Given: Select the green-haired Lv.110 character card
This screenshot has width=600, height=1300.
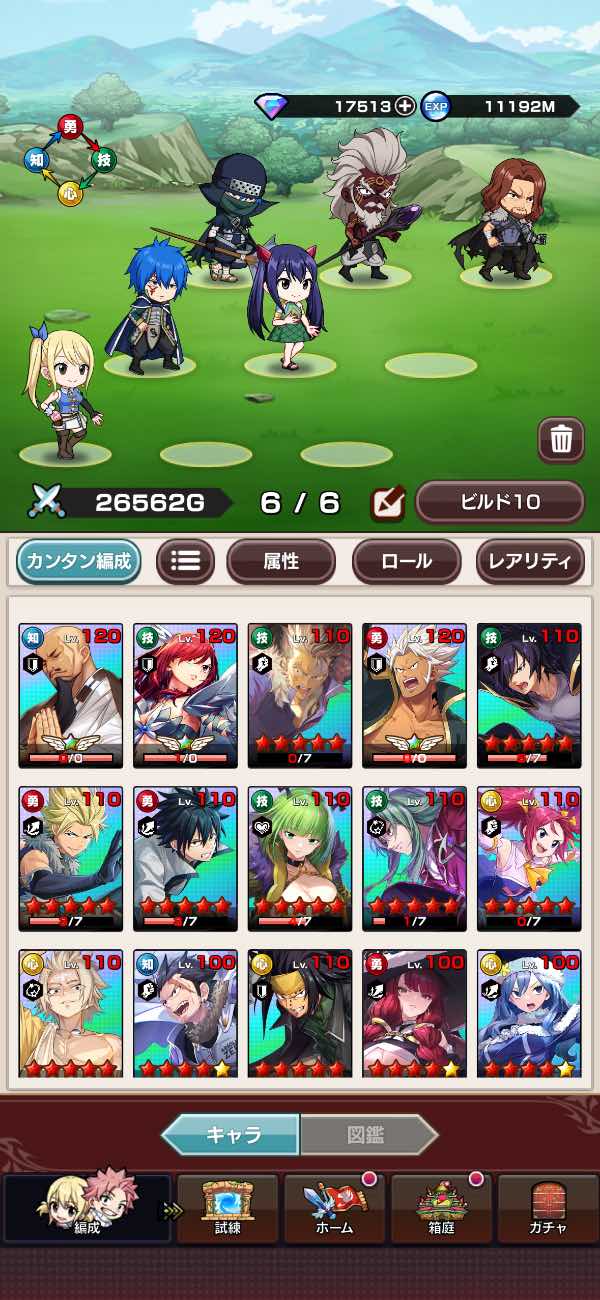Looking at the screenshot, I should tap(300, 858).
